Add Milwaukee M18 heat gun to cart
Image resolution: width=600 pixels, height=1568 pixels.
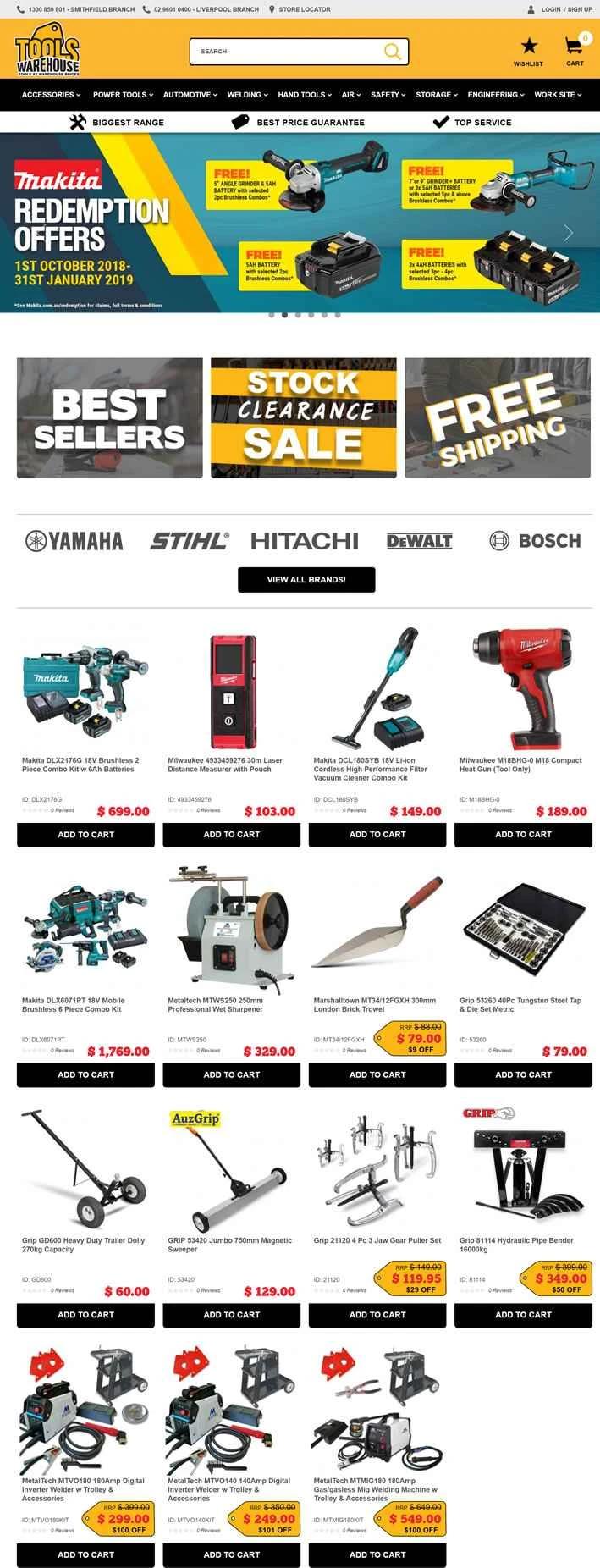point(523,835)
